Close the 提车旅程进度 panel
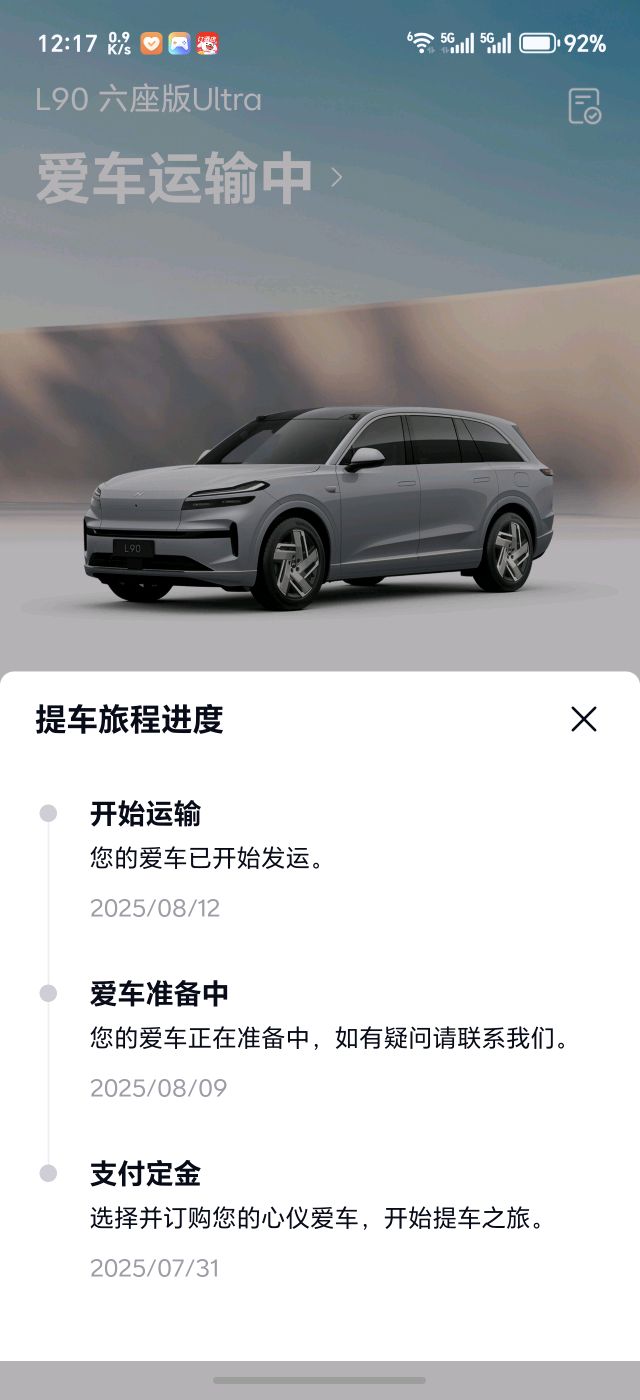The image size is (640, 1400). pyautogui.click(x=583, y=719)
